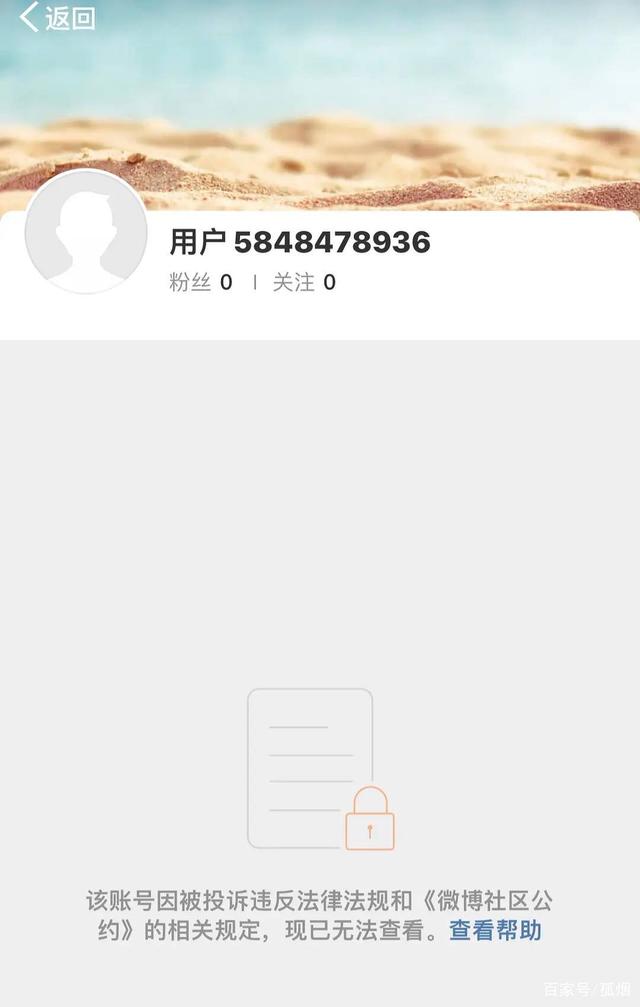640x1007 pixels.
Task: Open the 粉丝 followers list
Action: coord(200,283)
